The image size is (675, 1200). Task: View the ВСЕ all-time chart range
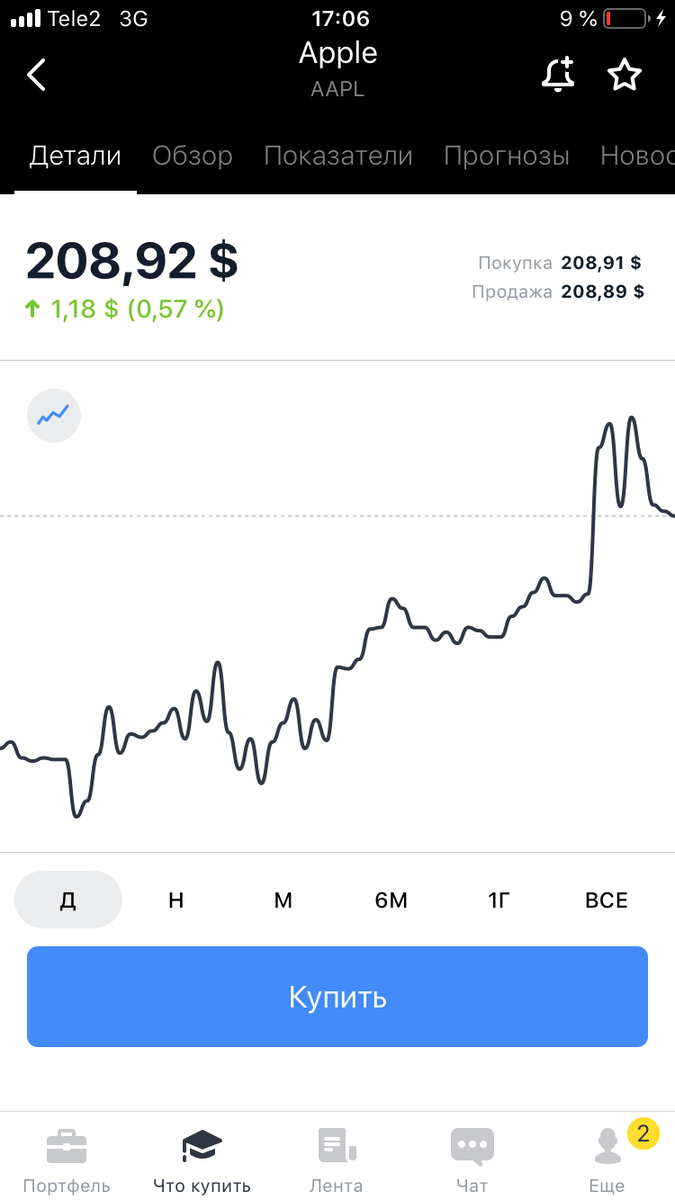coord(606,900)
